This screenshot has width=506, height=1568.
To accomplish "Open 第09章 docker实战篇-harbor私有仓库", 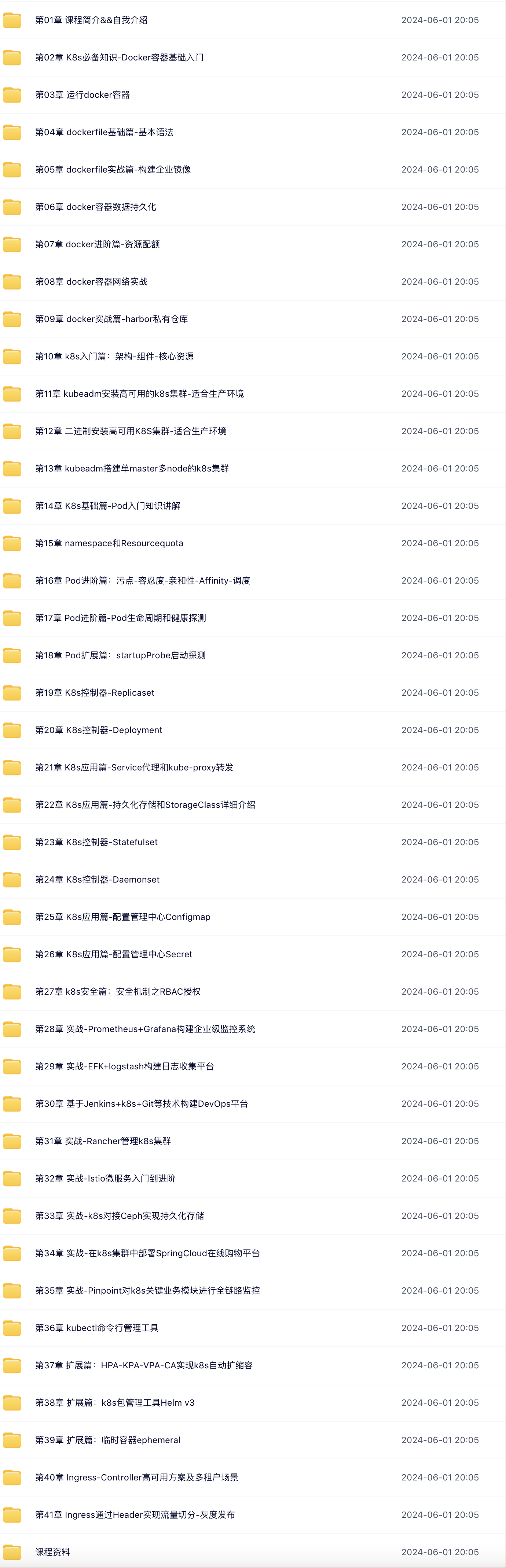I will point(111,319).
